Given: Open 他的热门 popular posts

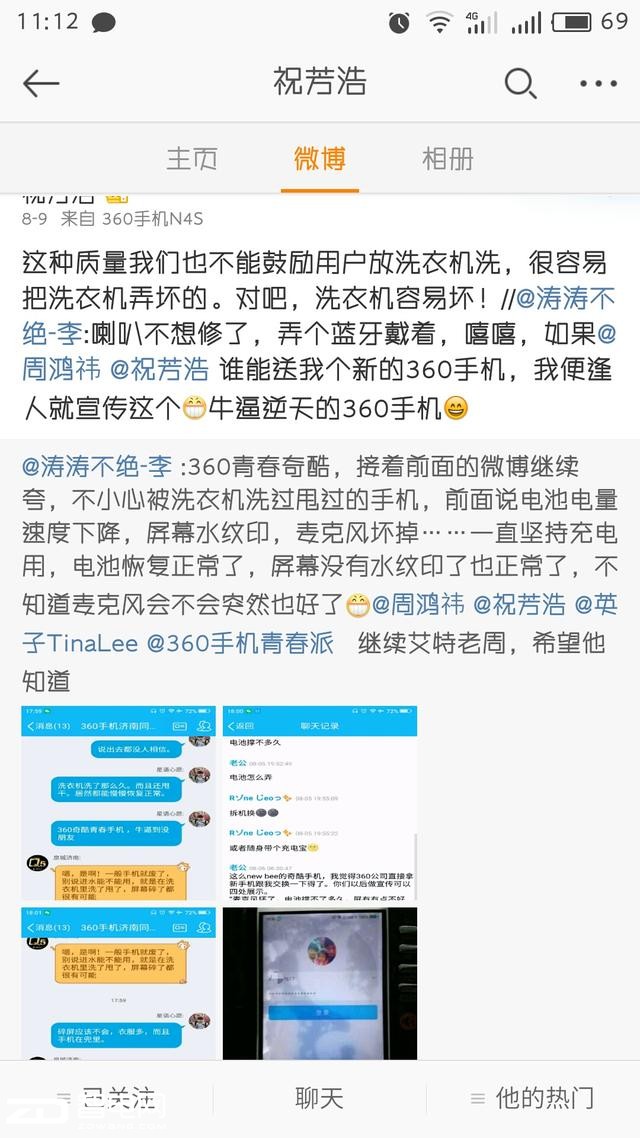Looking at the screenshot, I should 533,1098.
